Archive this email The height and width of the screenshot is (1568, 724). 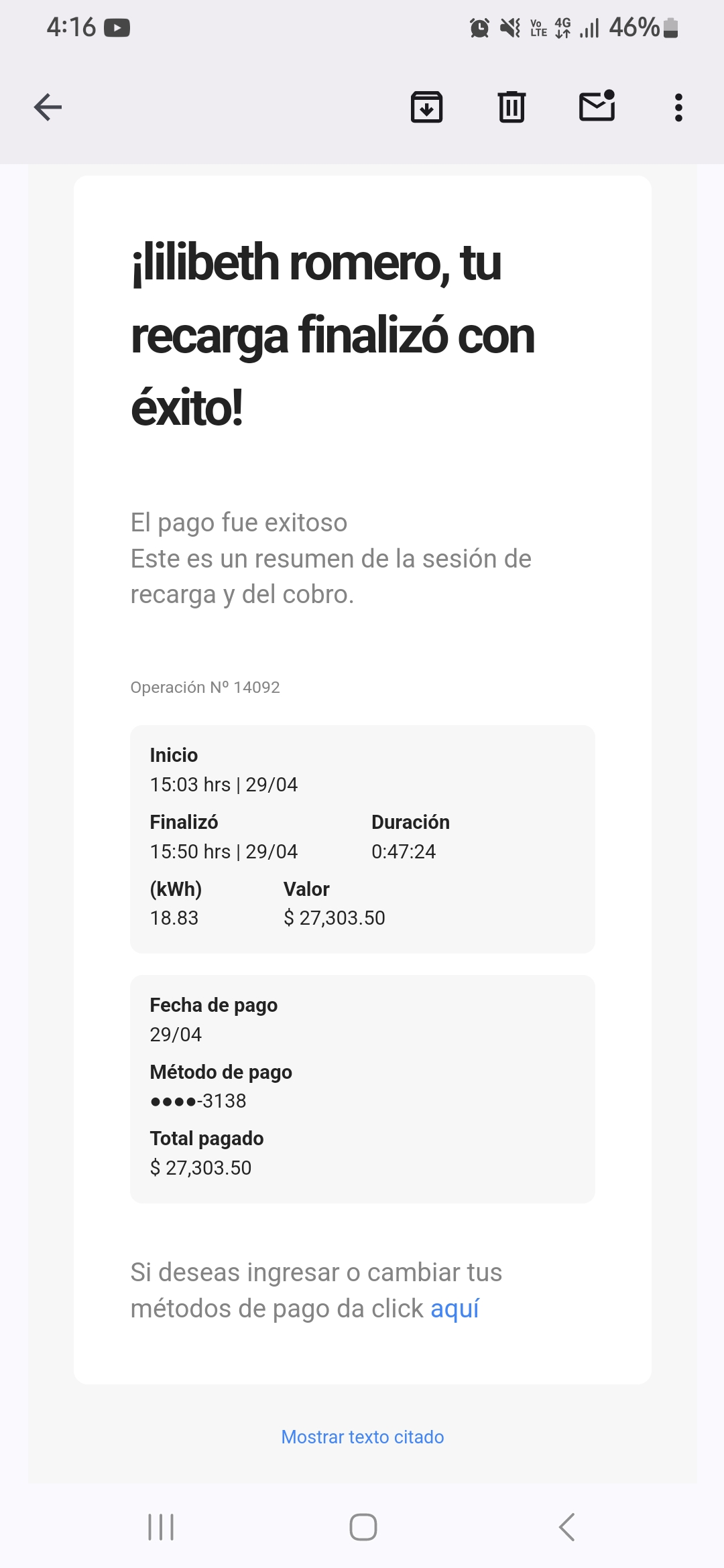(426, 107)
